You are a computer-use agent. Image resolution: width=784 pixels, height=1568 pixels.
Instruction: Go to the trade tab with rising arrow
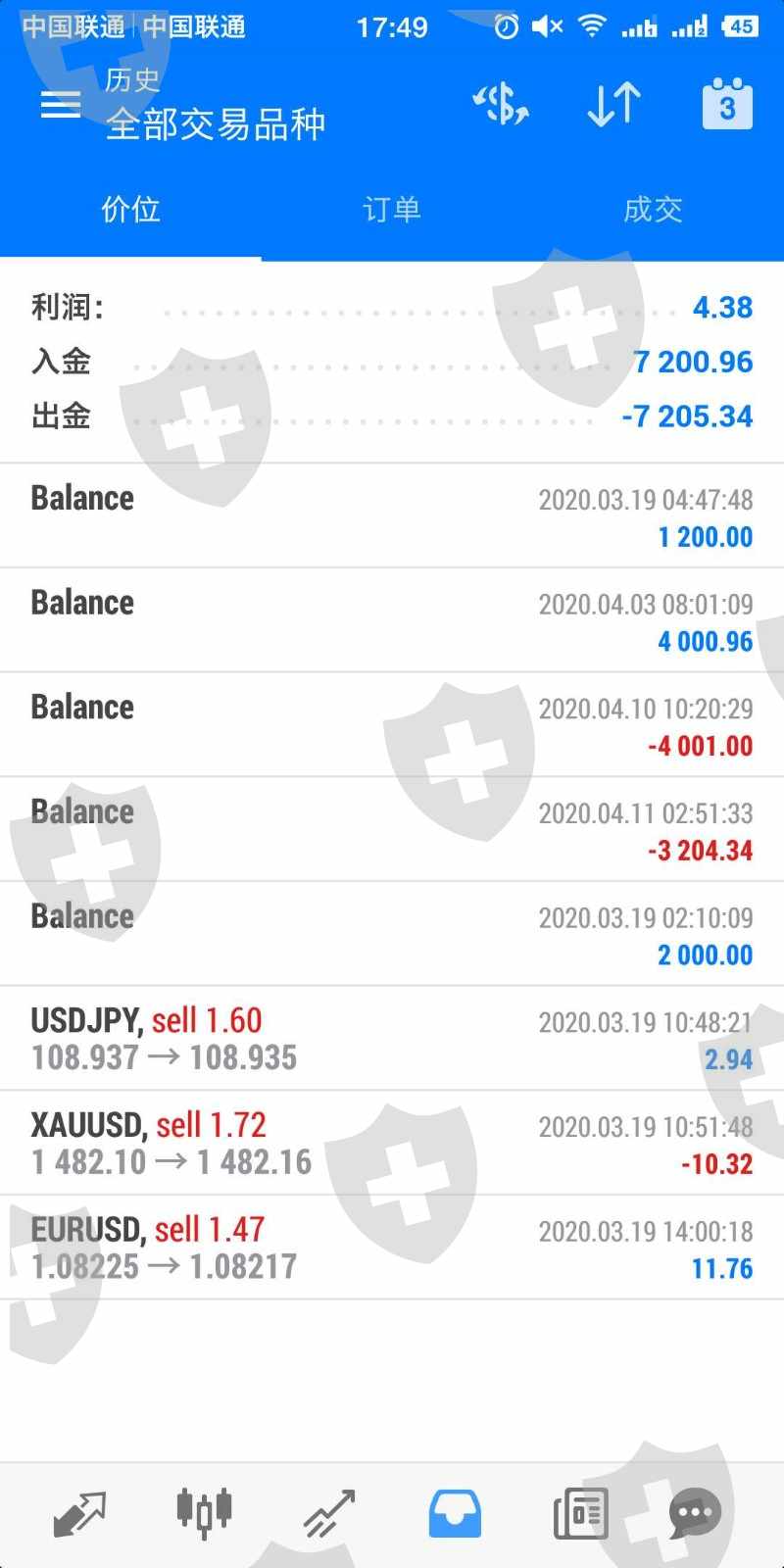coord(329,1514)
